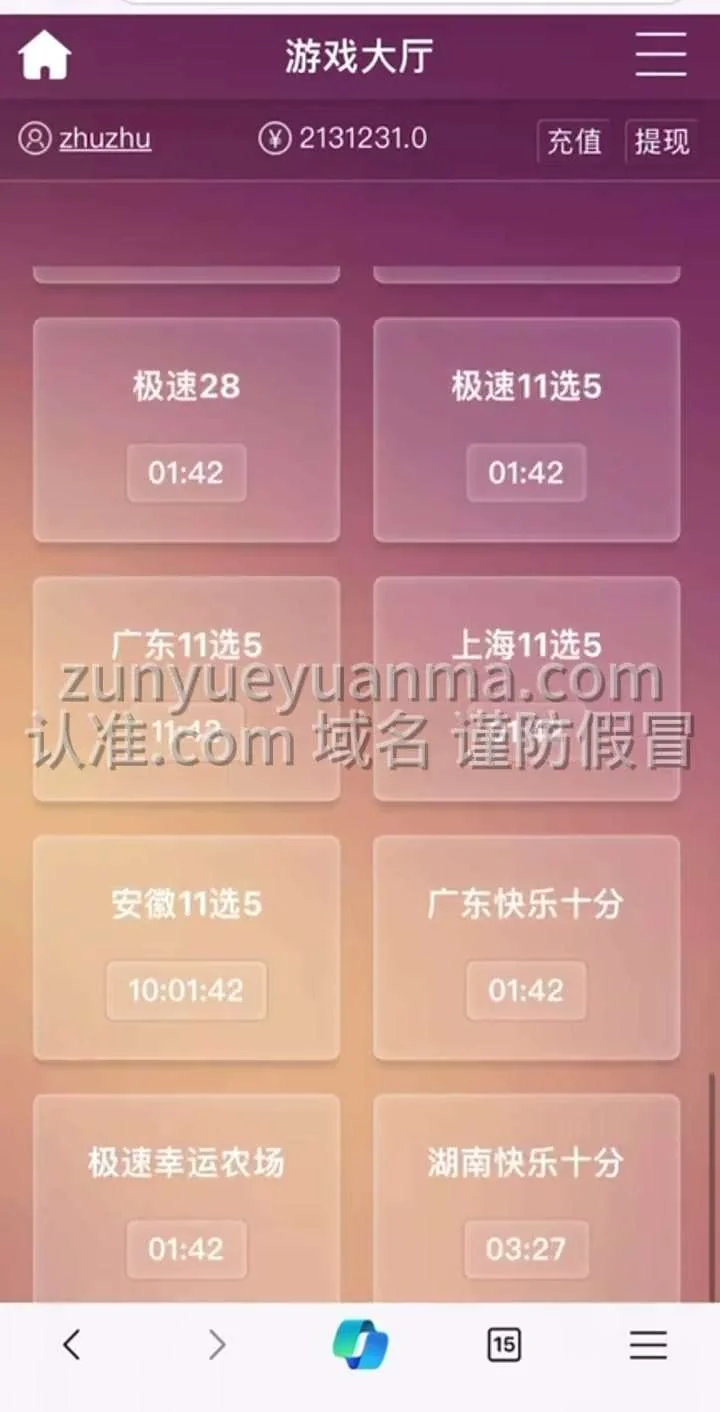Open the hamburger menu in the header
The width and height of the screenshot is (720, 1412).
[x=661, y=55]
